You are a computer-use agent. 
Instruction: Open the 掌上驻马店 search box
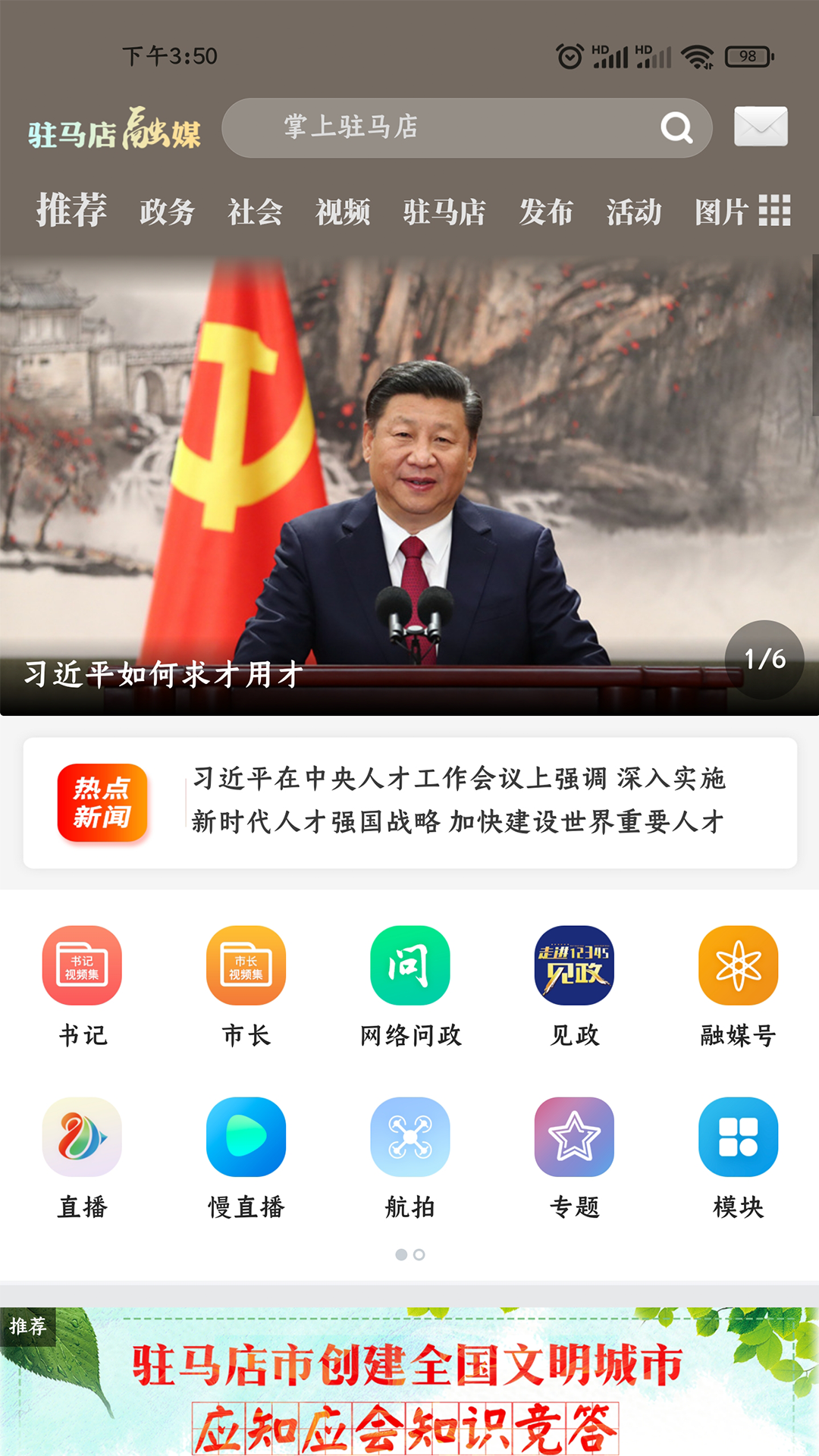(x=466, y=127)
